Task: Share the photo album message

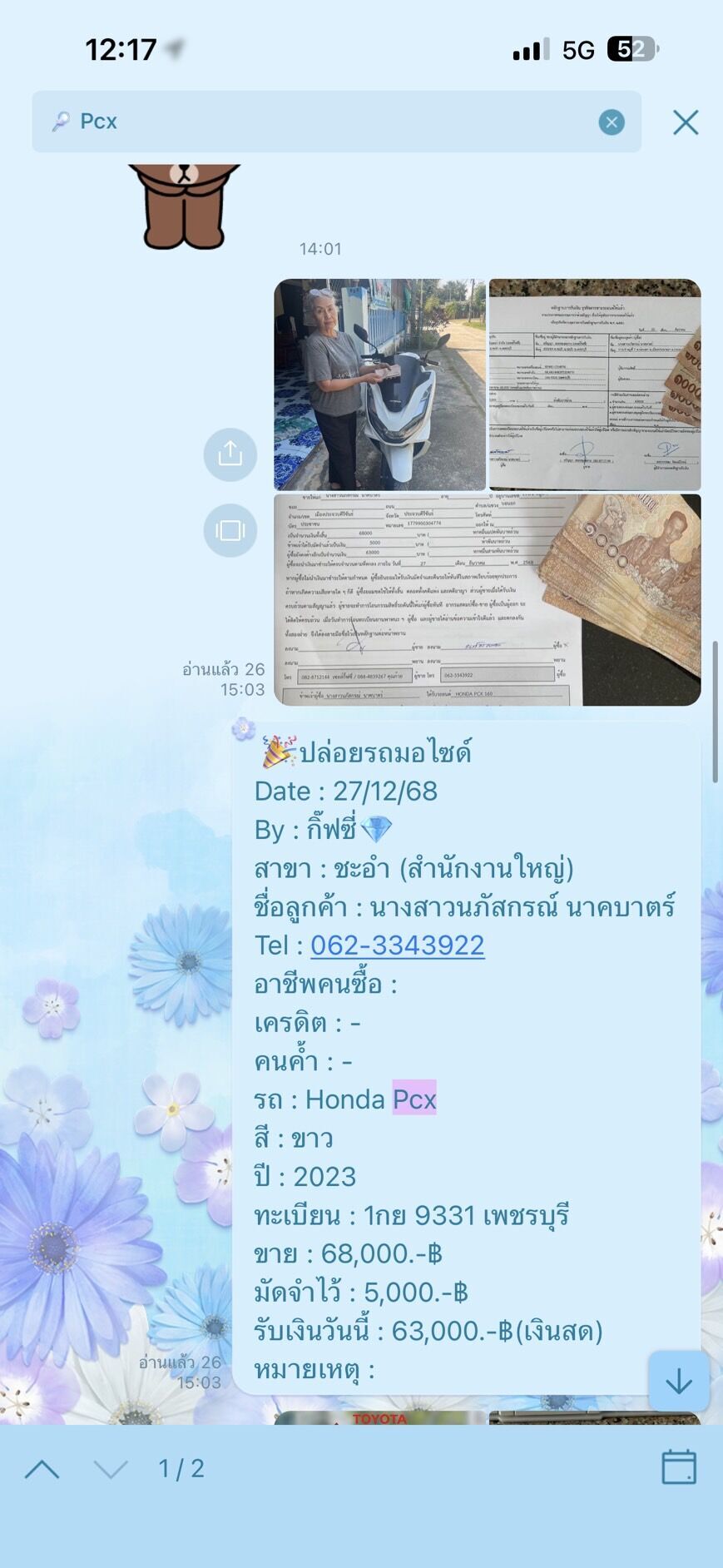Action: coord(230,454)
